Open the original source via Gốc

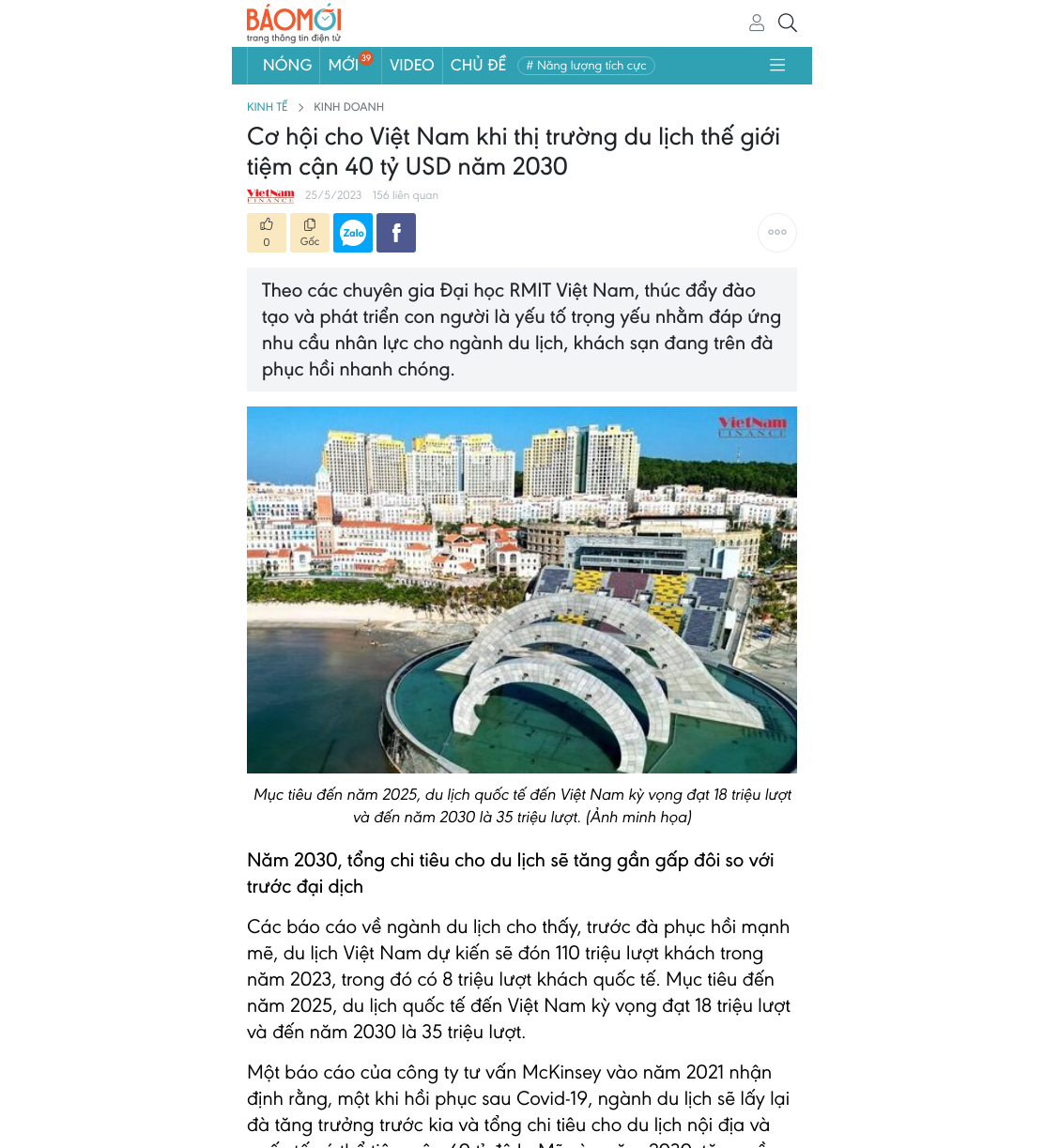coord(310,233)
